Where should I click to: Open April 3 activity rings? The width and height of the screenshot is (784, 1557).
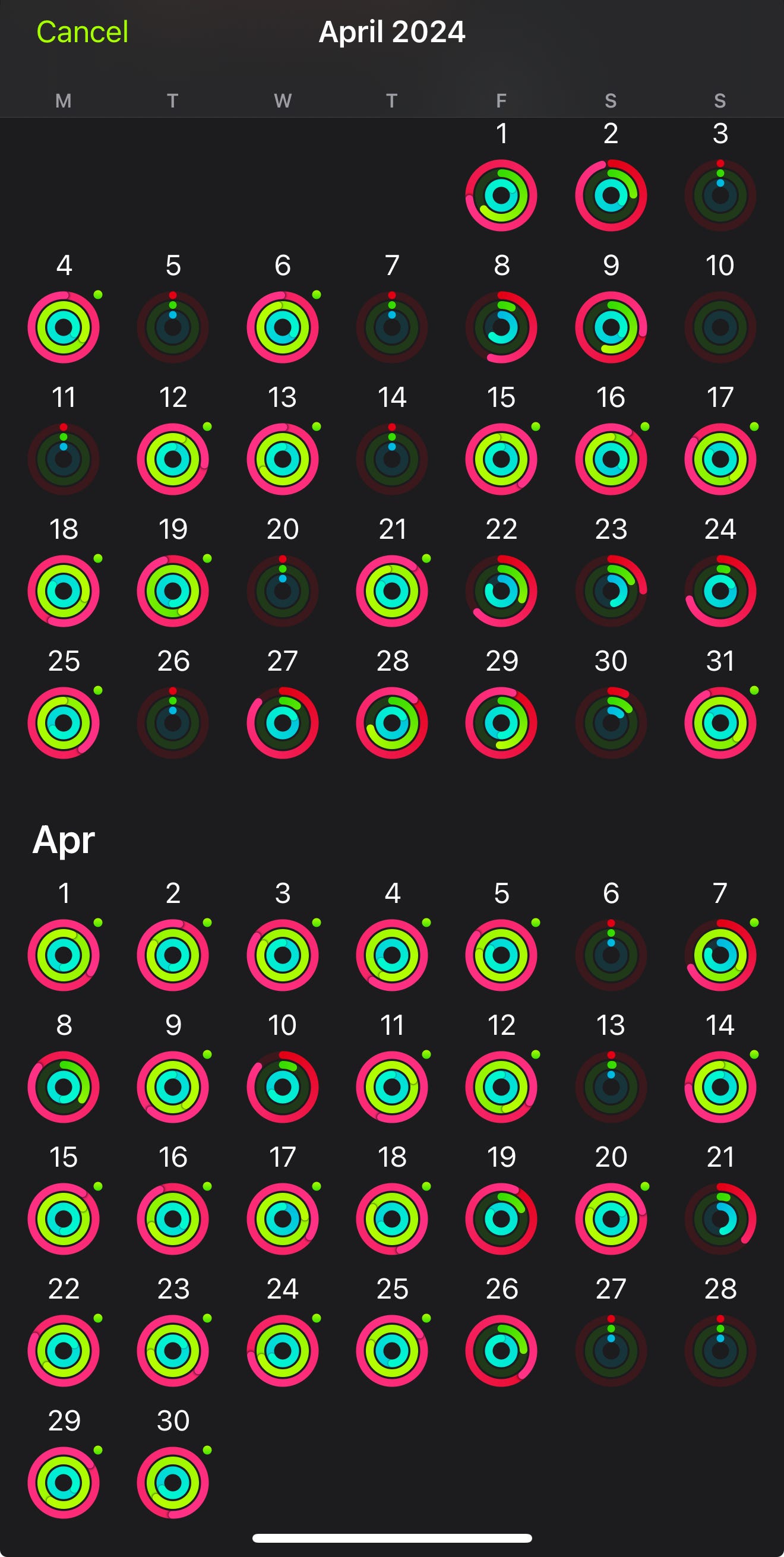[x=282, y=955]
